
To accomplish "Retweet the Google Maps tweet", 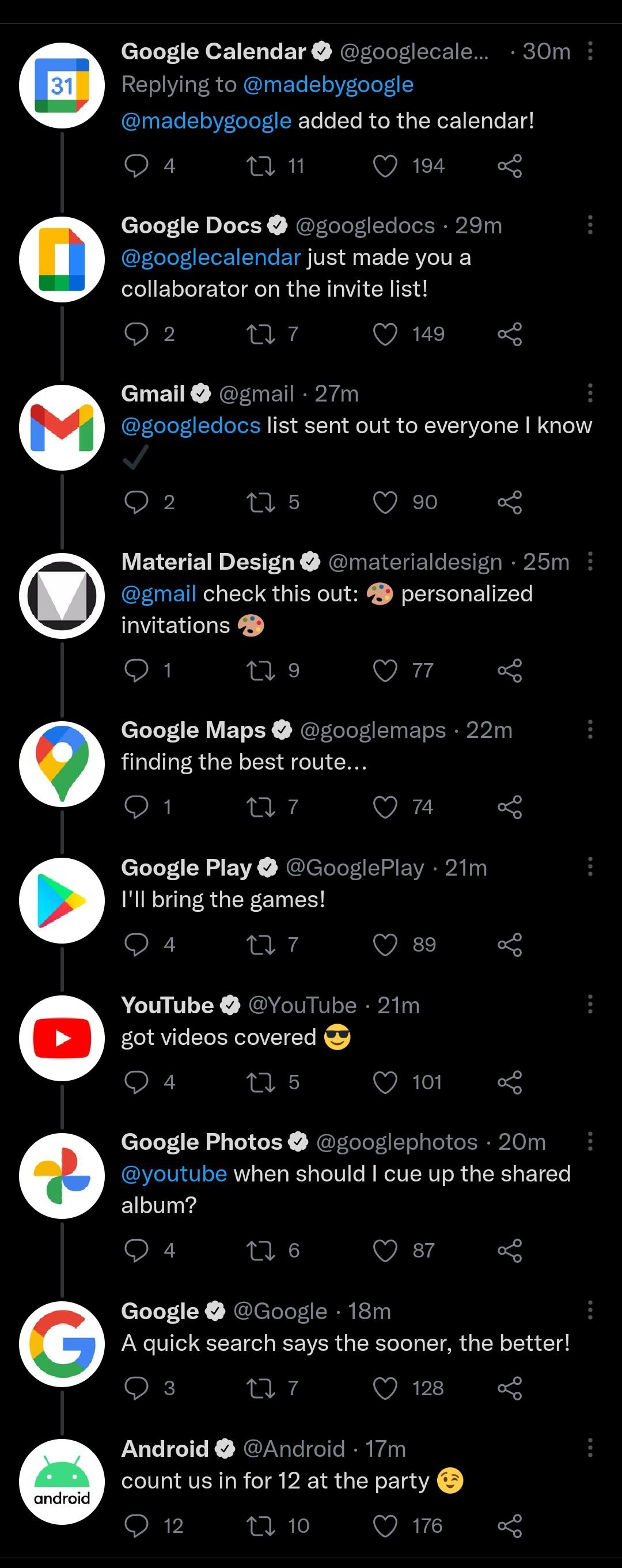I will (x=260, y=807).
